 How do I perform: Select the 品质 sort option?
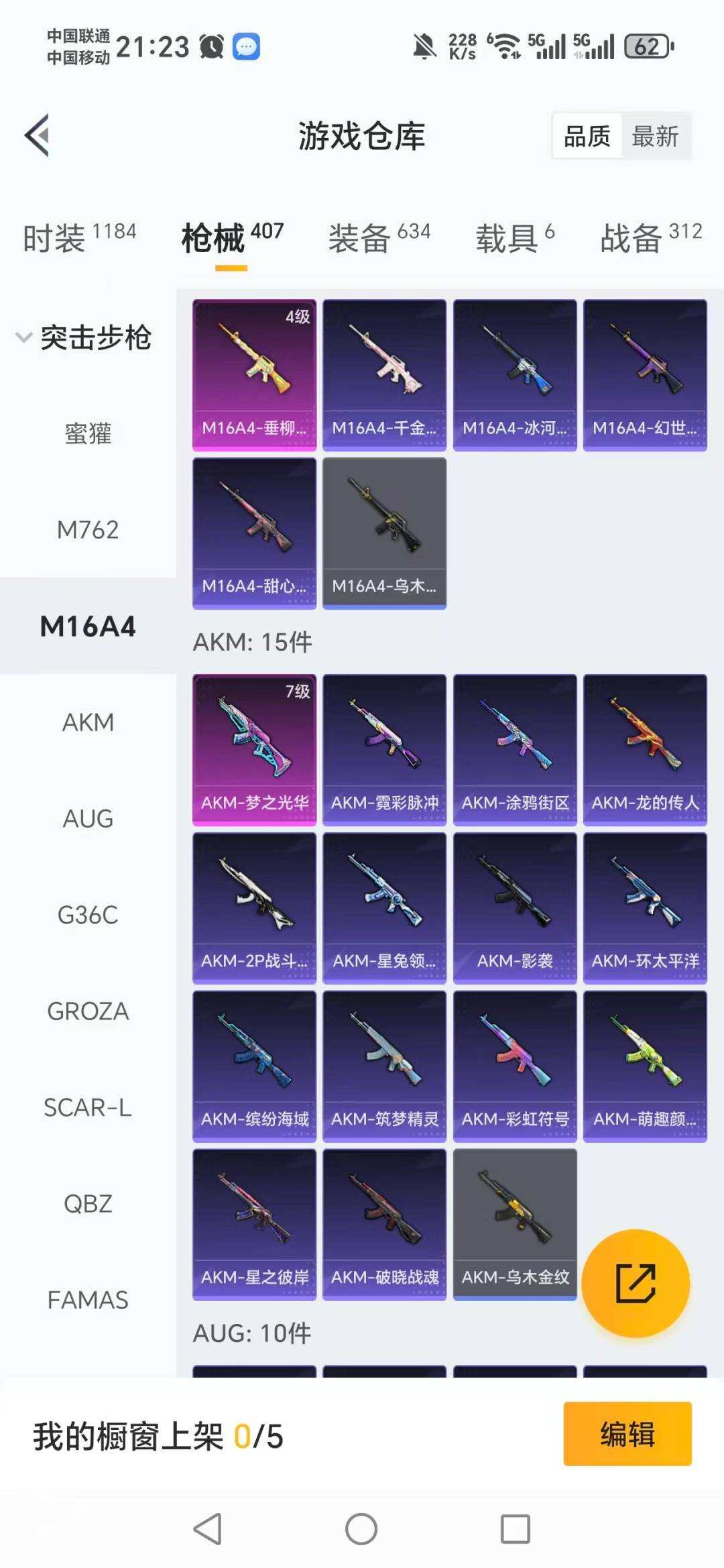pos(587,136)
